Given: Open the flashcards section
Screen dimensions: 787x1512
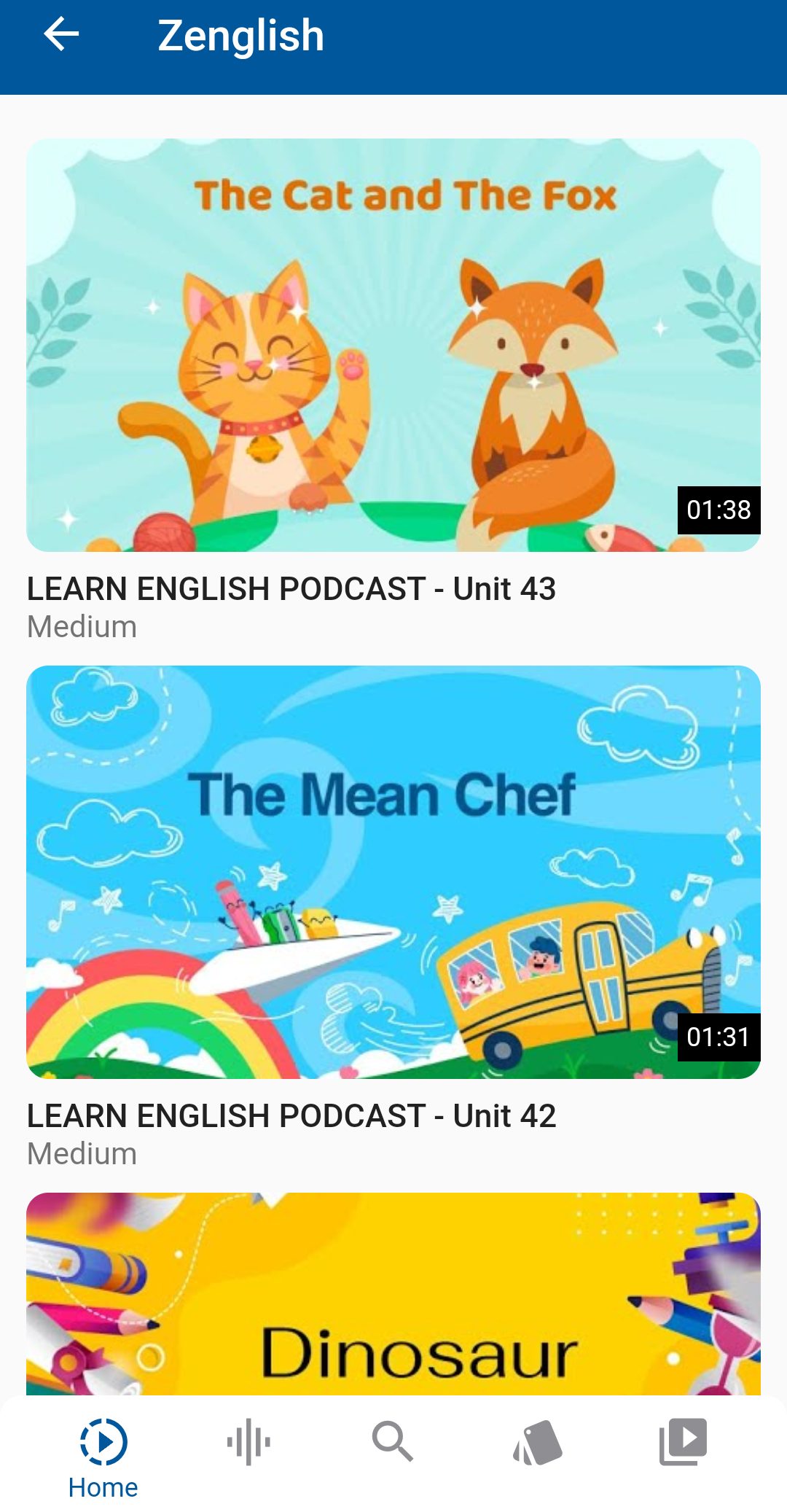Looking at the screenshot, I should tap(539, 1440).
